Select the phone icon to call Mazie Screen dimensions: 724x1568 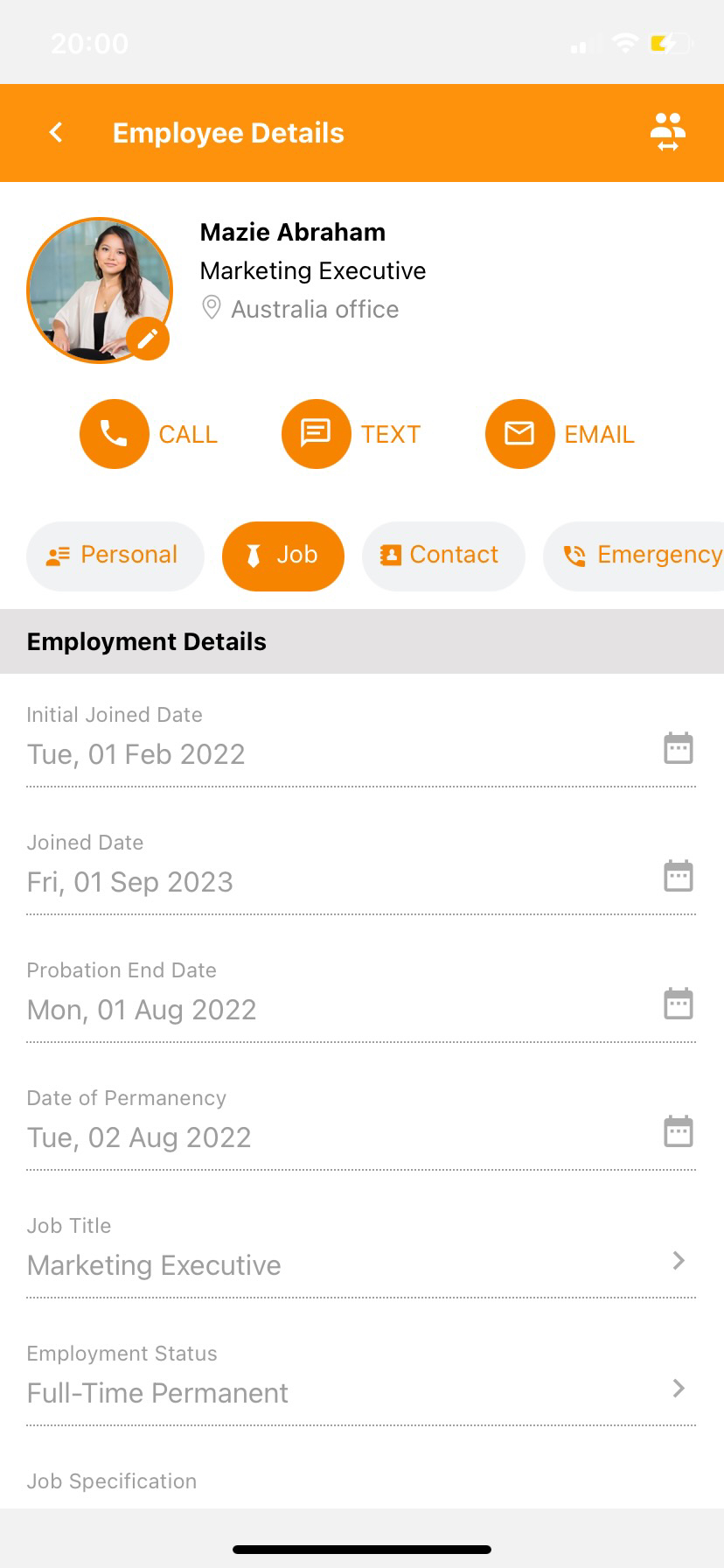tap(114, 433)
